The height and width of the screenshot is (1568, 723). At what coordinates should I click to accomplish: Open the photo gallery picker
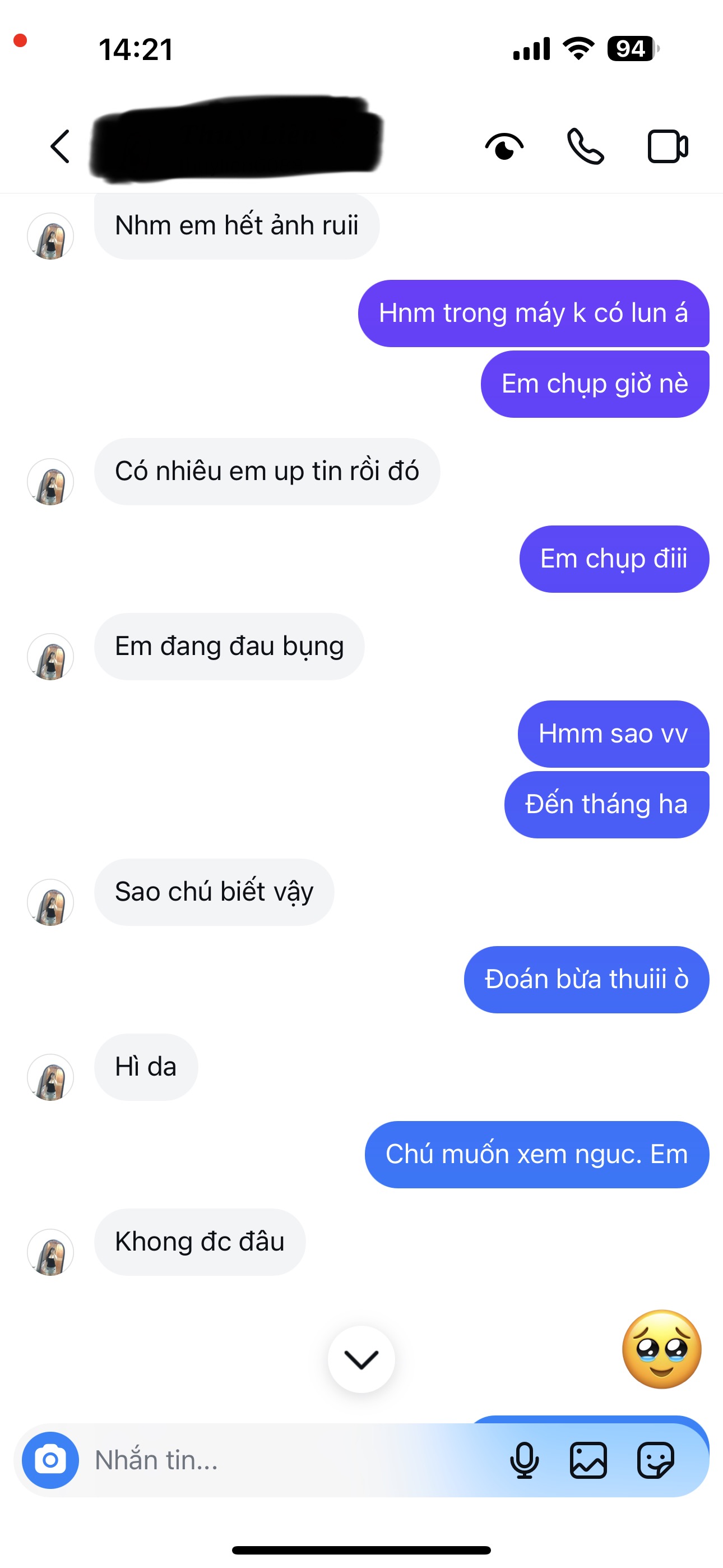588,1460
